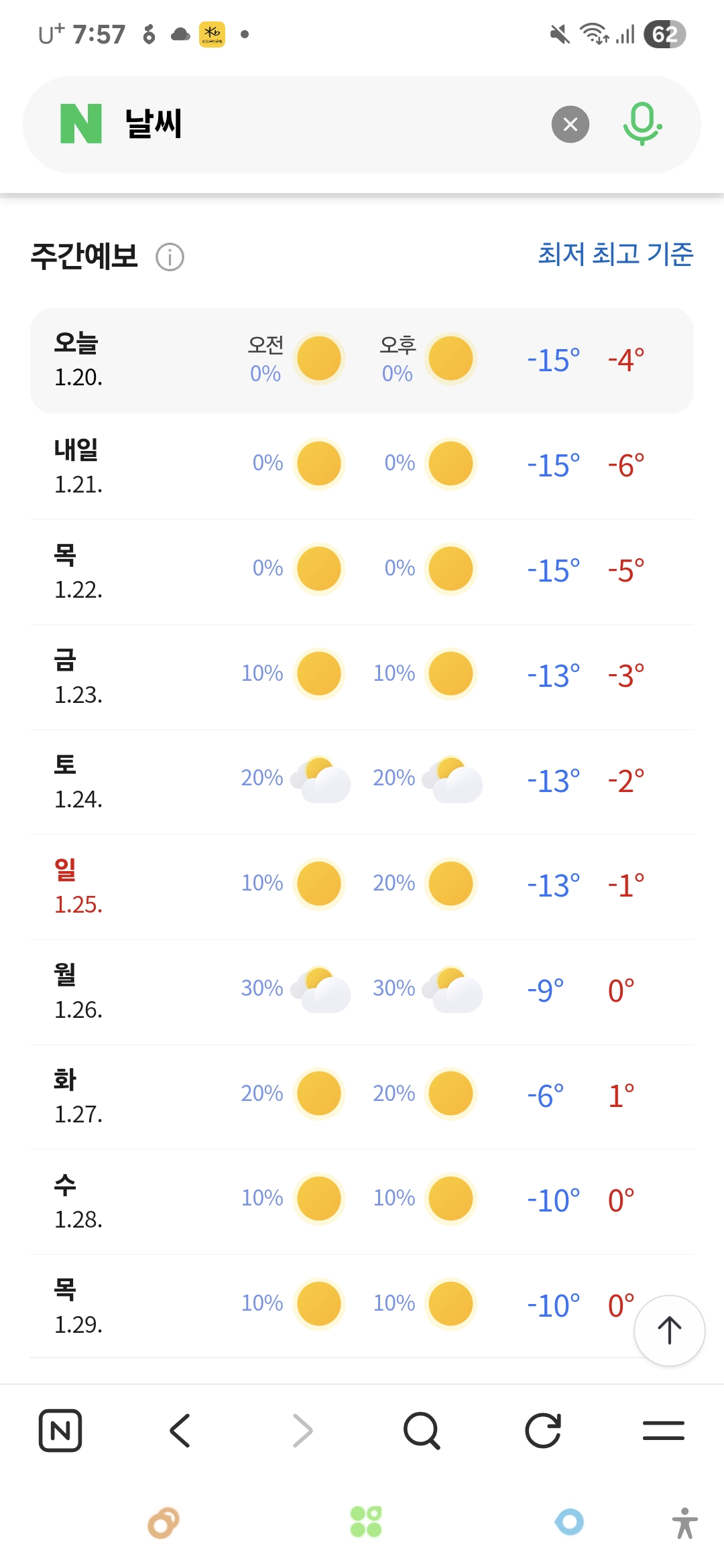Open the accessibility figure icon
This screenshot has width=724, height=1568.
(684, 1523)
